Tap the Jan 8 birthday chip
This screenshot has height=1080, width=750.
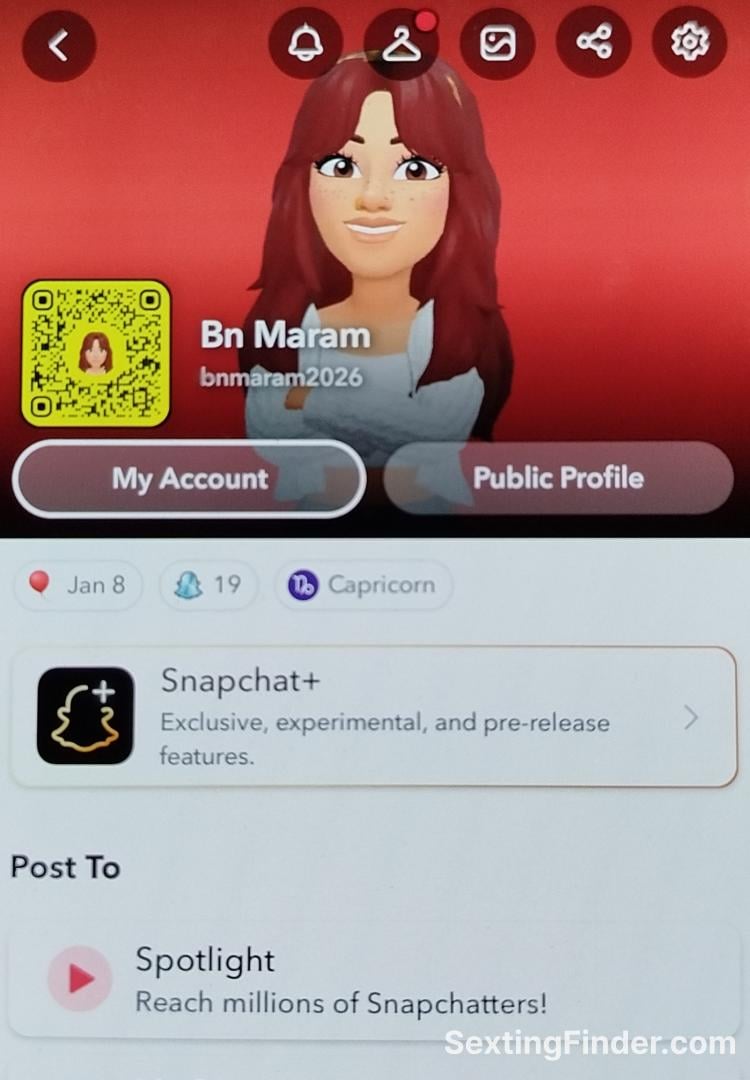[78, 585]
